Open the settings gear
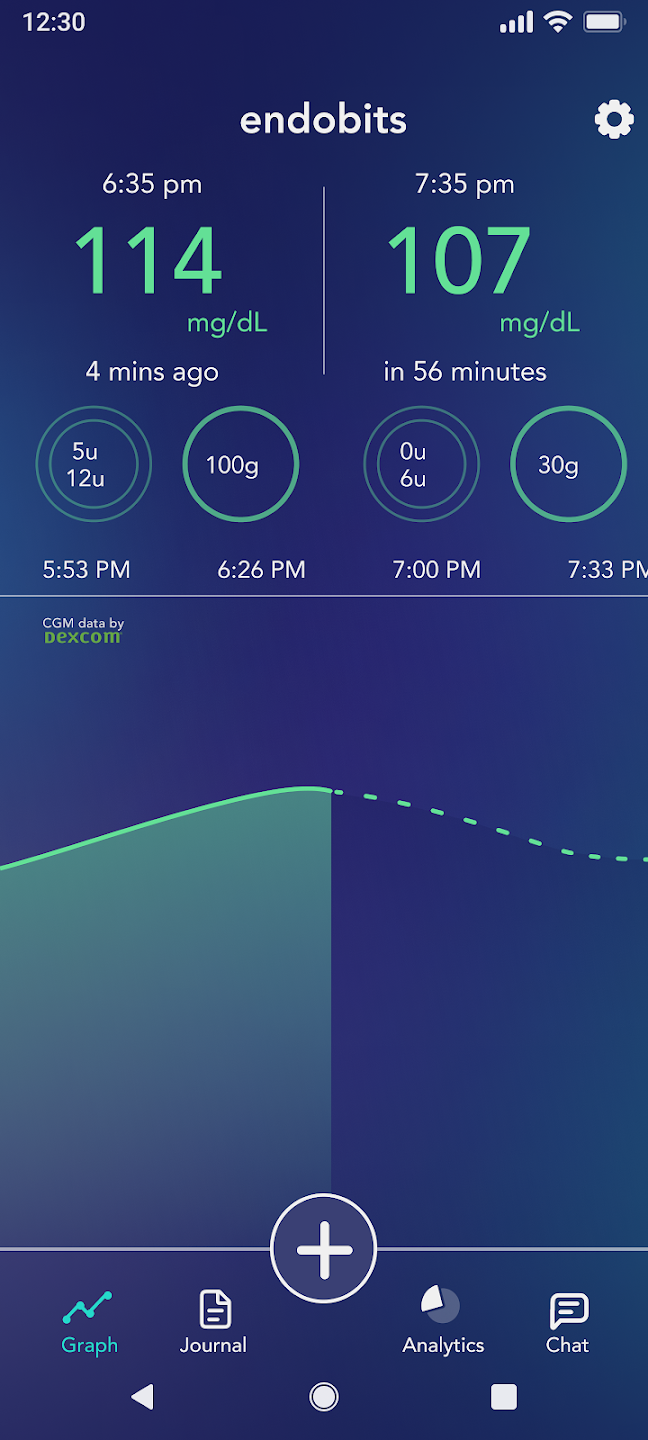The image size is (648, 1440). 614,121
